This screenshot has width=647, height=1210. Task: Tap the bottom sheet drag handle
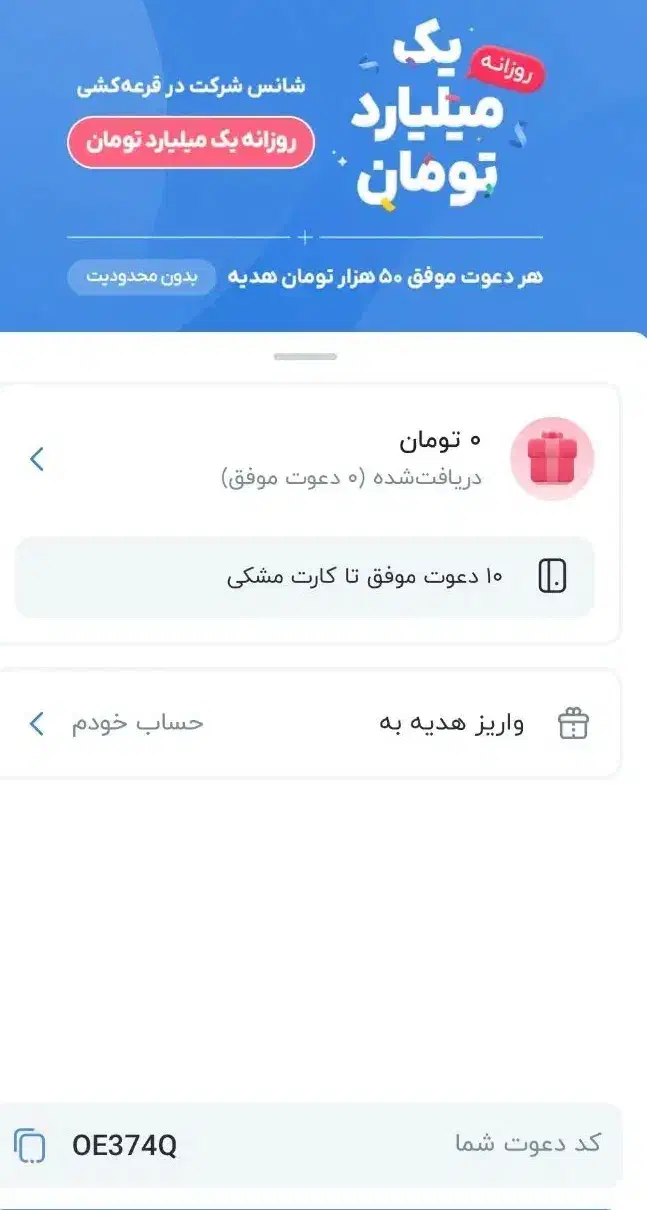point(306,357)
